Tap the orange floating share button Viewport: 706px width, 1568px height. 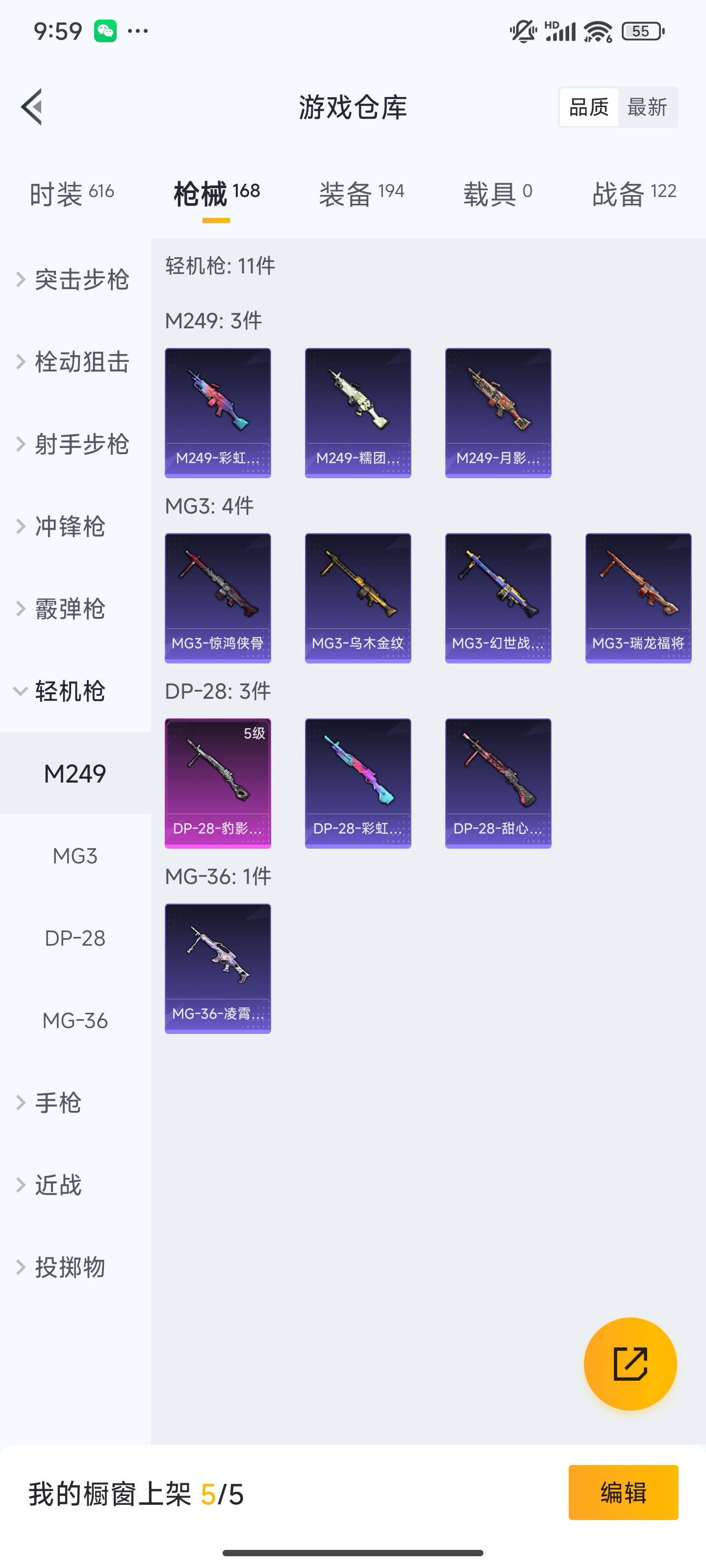point(630,1364)
